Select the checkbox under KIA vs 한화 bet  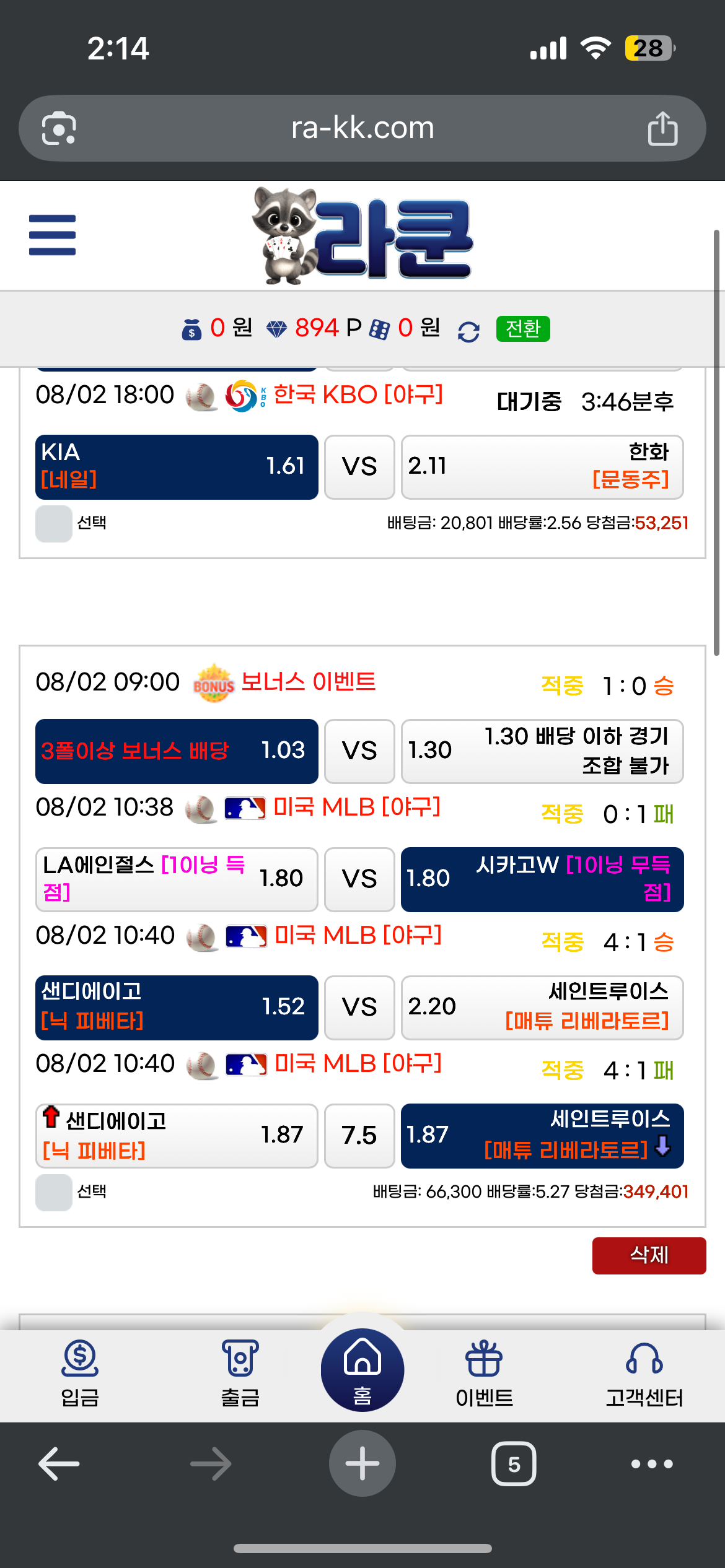pos(54,523)
